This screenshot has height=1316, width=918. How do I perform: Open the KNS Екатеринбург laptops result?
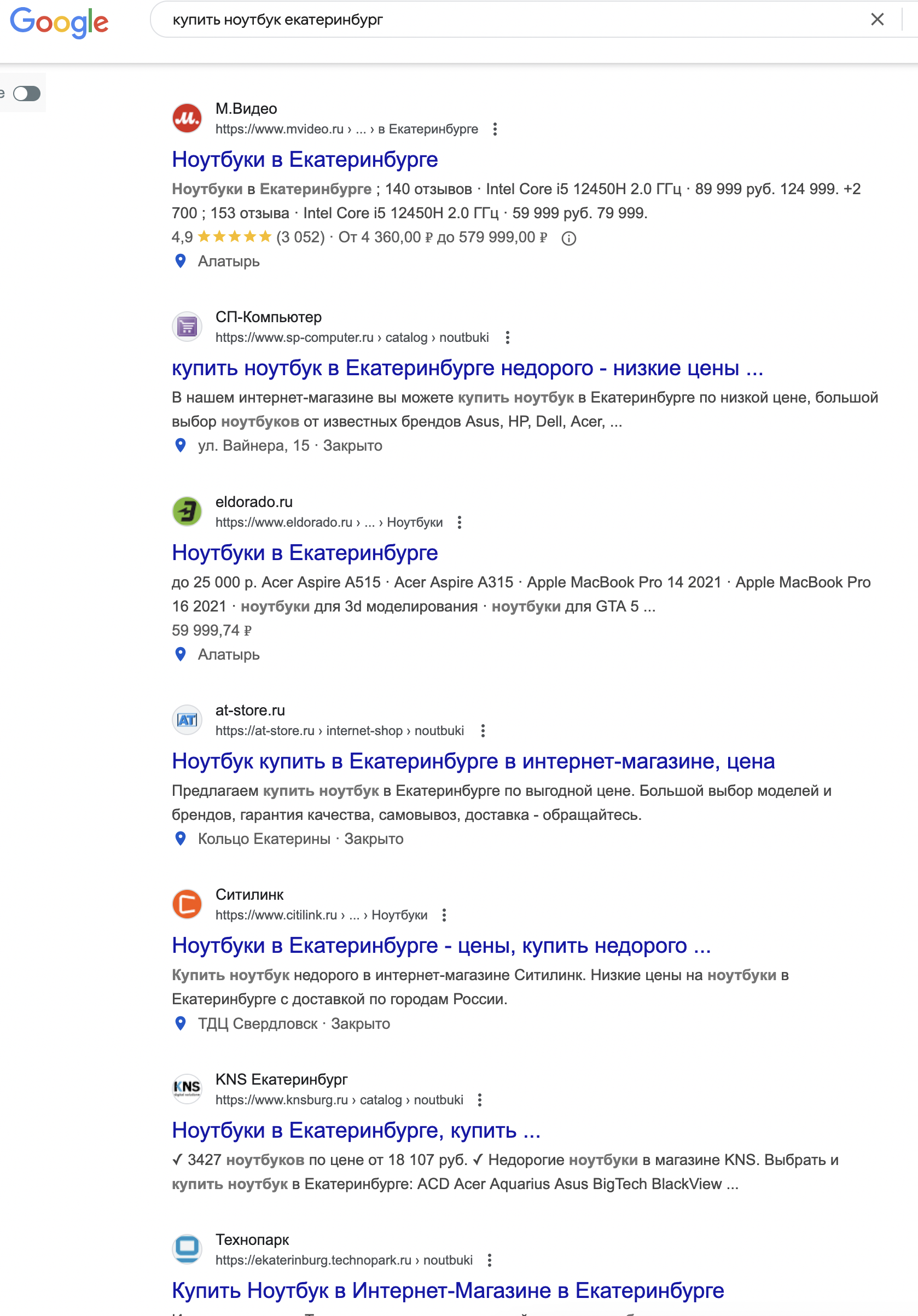tap(356, 1130)
